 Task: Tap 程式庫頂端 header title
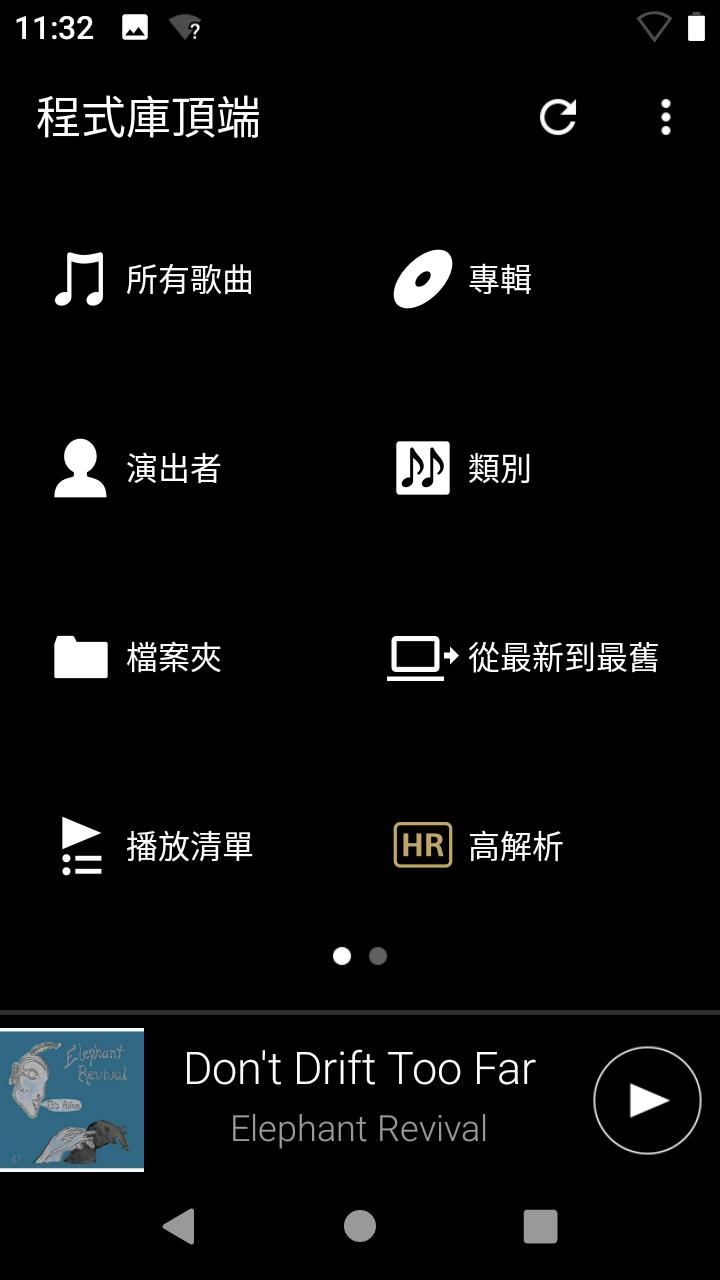(146, 117)
